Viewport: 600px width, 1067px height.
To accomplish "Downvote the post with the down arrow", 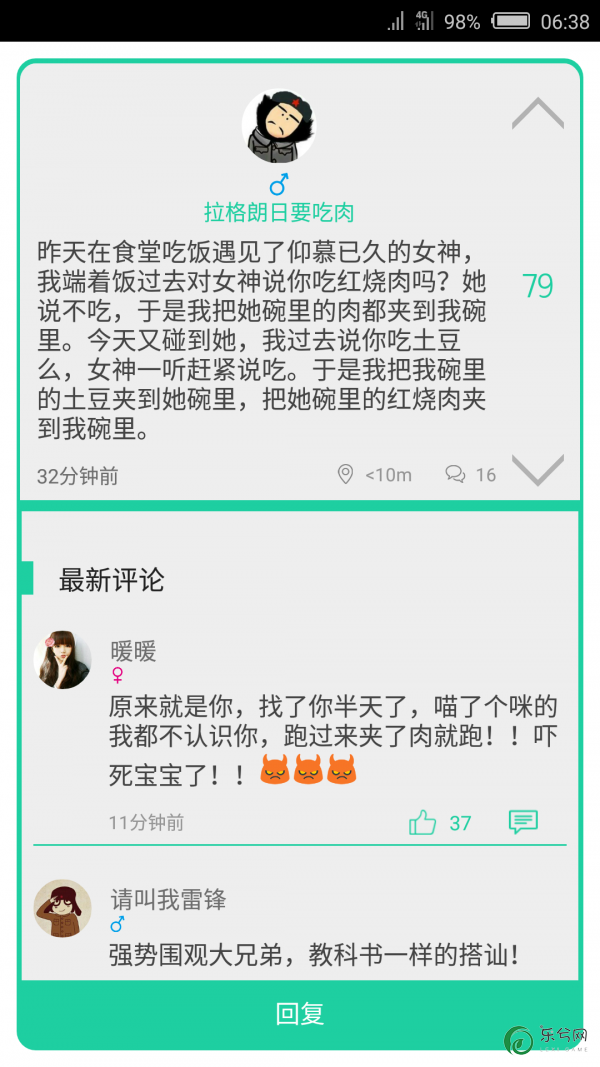I will [x=538, y=469].
